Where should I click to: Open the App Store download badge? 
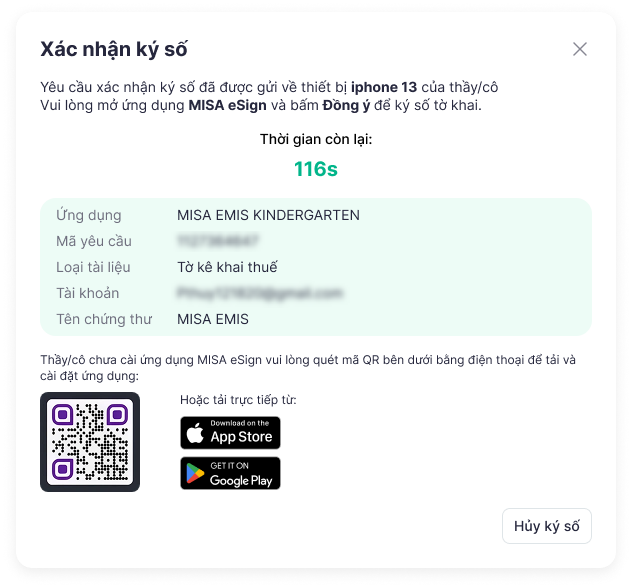pyautogui.click(x=230, y=432)
